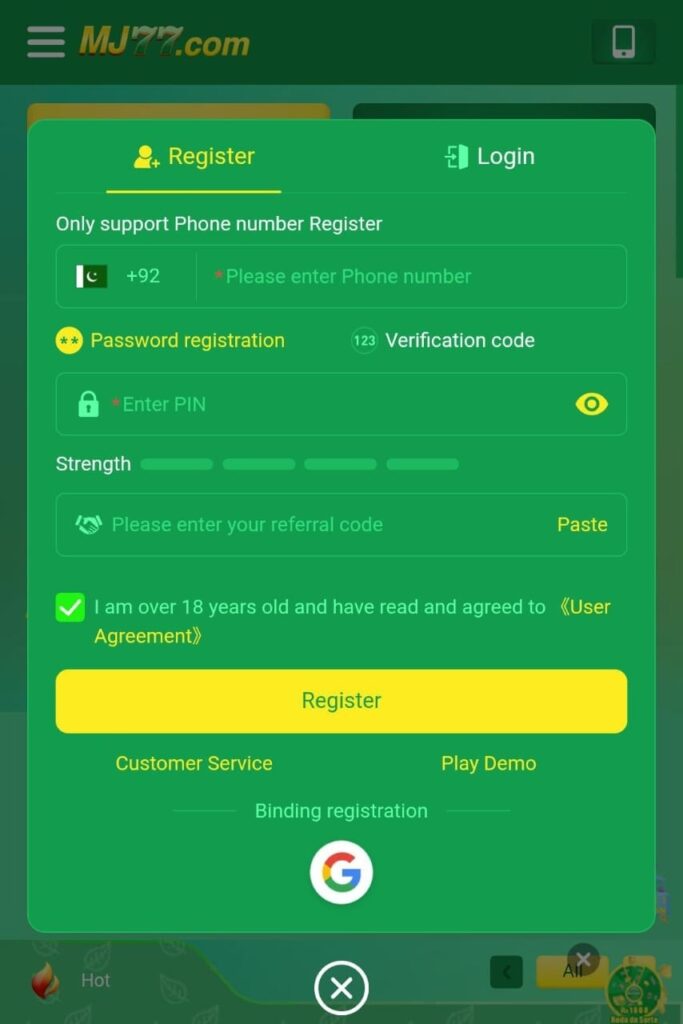Toggle PIN visibility eye icon

pyautogui.click(x=591, y=404)
